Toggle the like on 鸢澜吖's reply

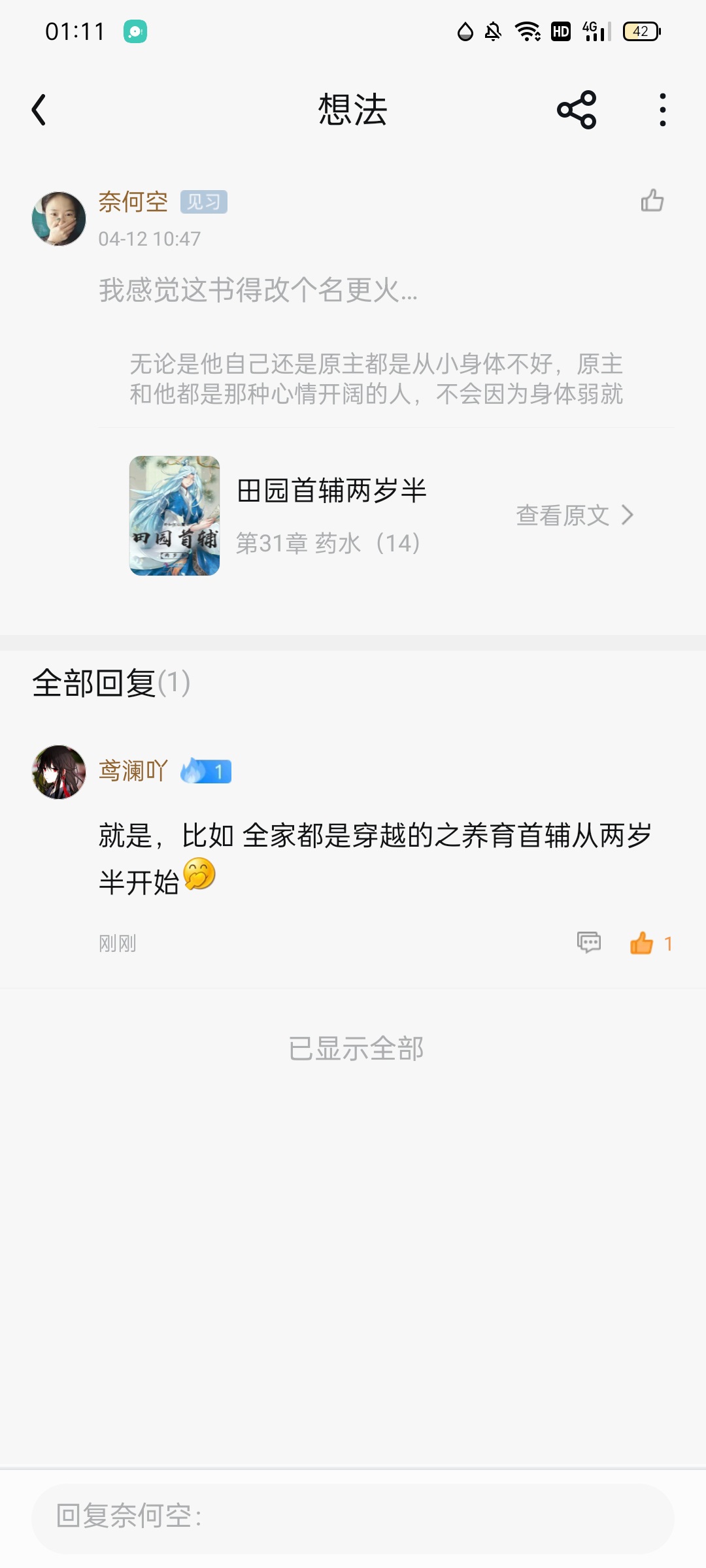650,943
